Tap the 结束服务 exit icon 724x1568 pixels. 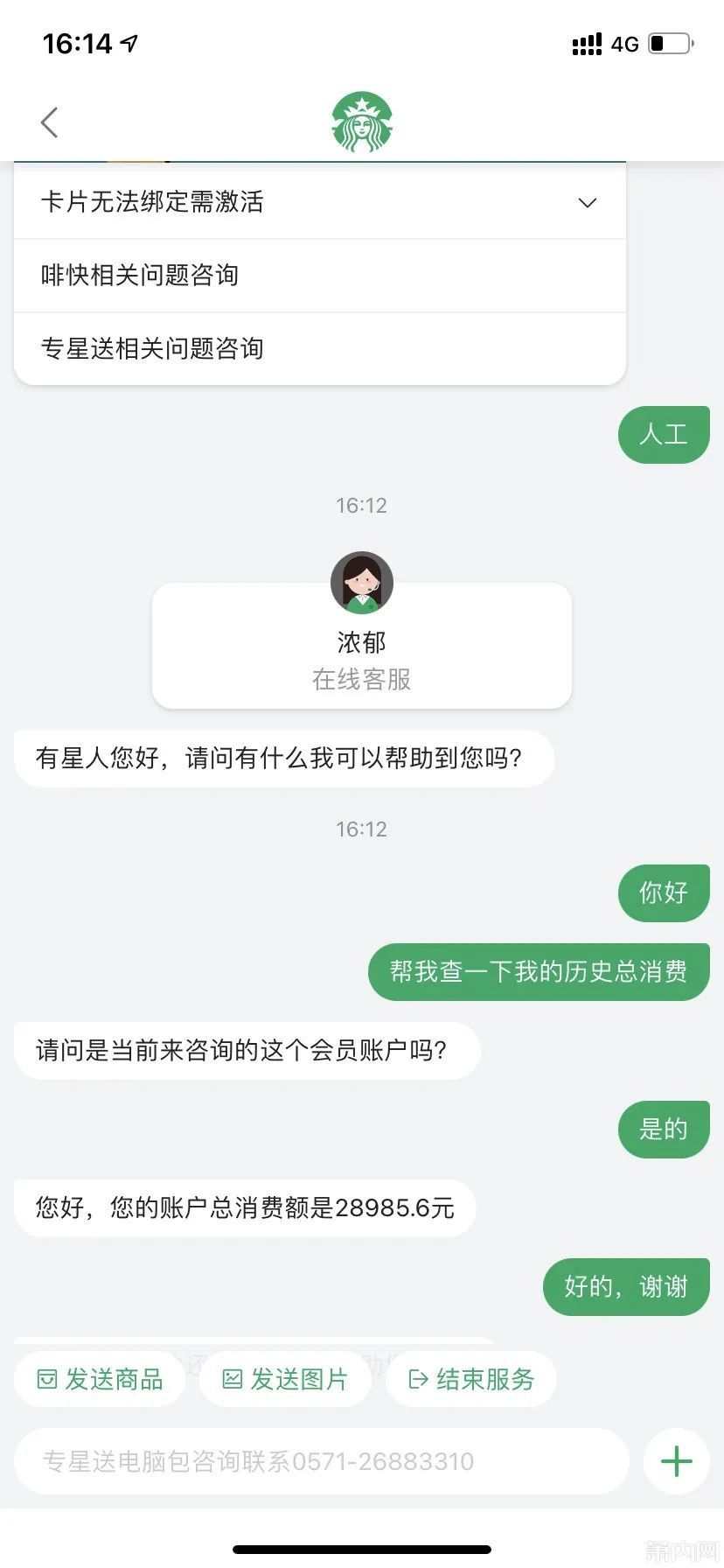point(417,1379)
